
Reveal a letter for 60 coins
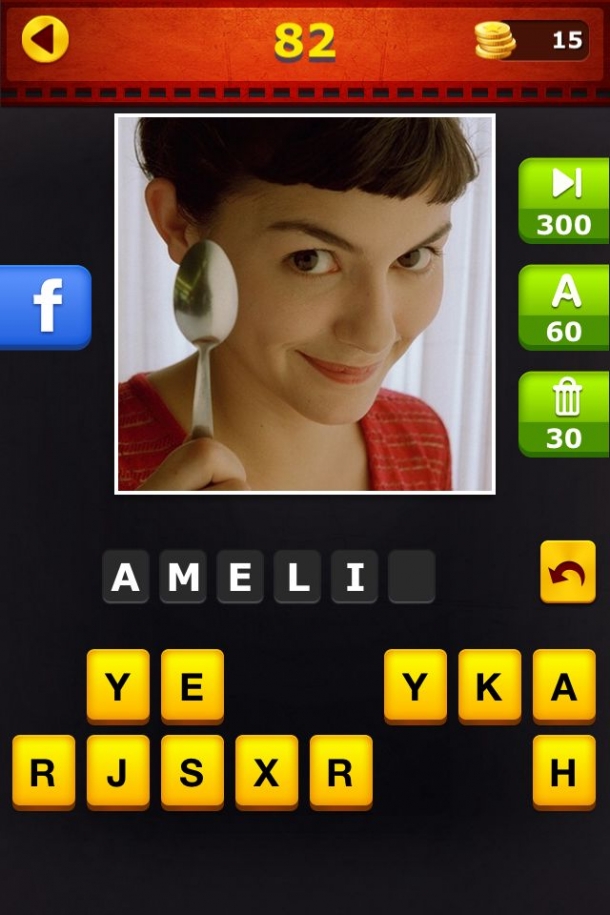(x=564, y=307)
